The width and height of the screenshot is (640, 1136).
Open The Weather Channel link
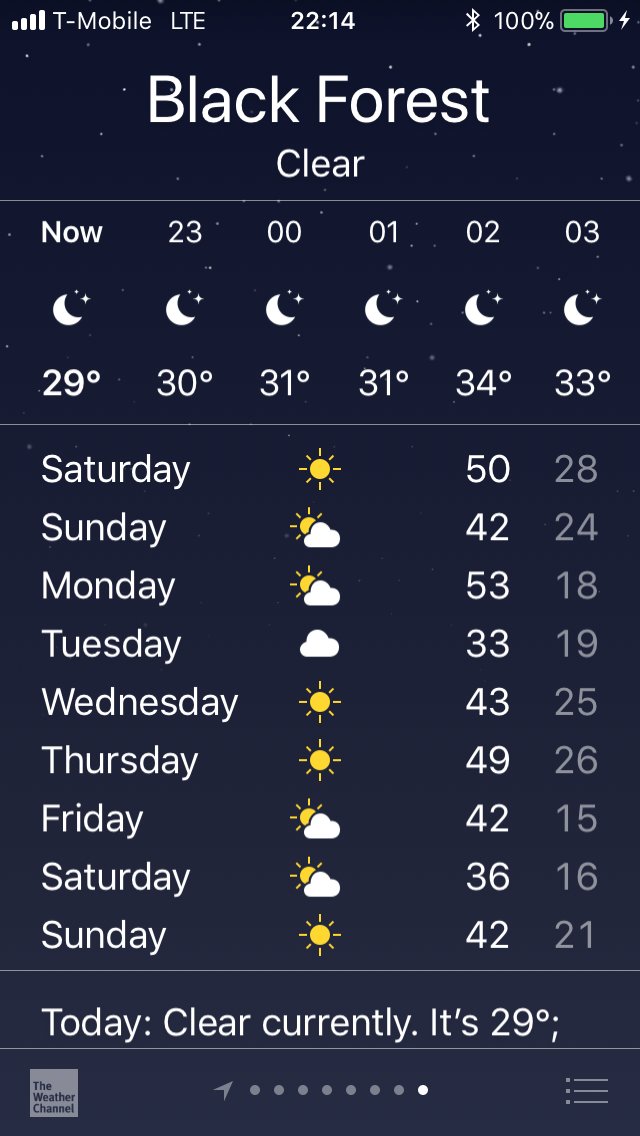tap(54, 1092)
